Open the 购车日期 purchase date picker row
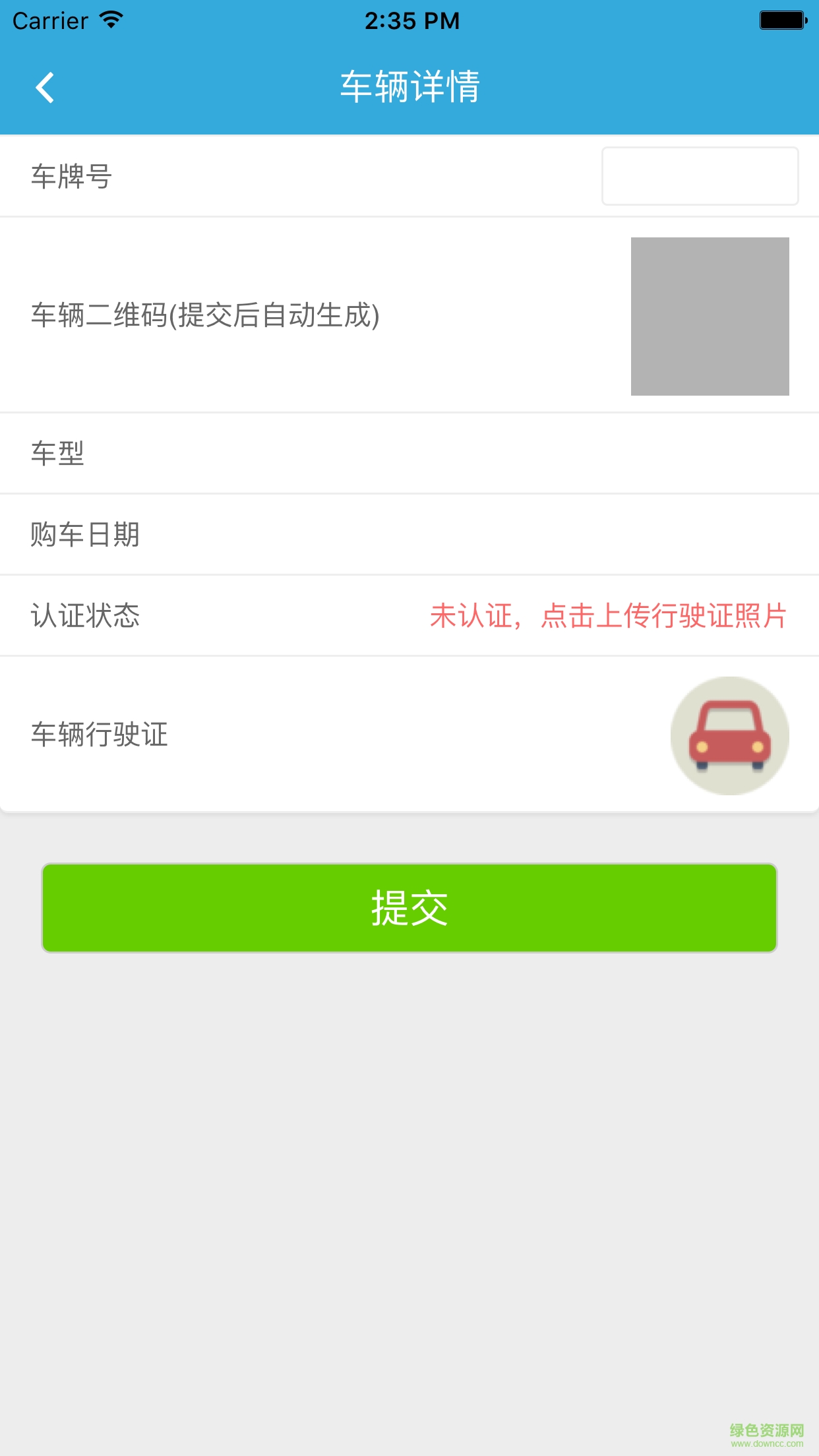This screenshot has width=819, height=1456. 409,534
